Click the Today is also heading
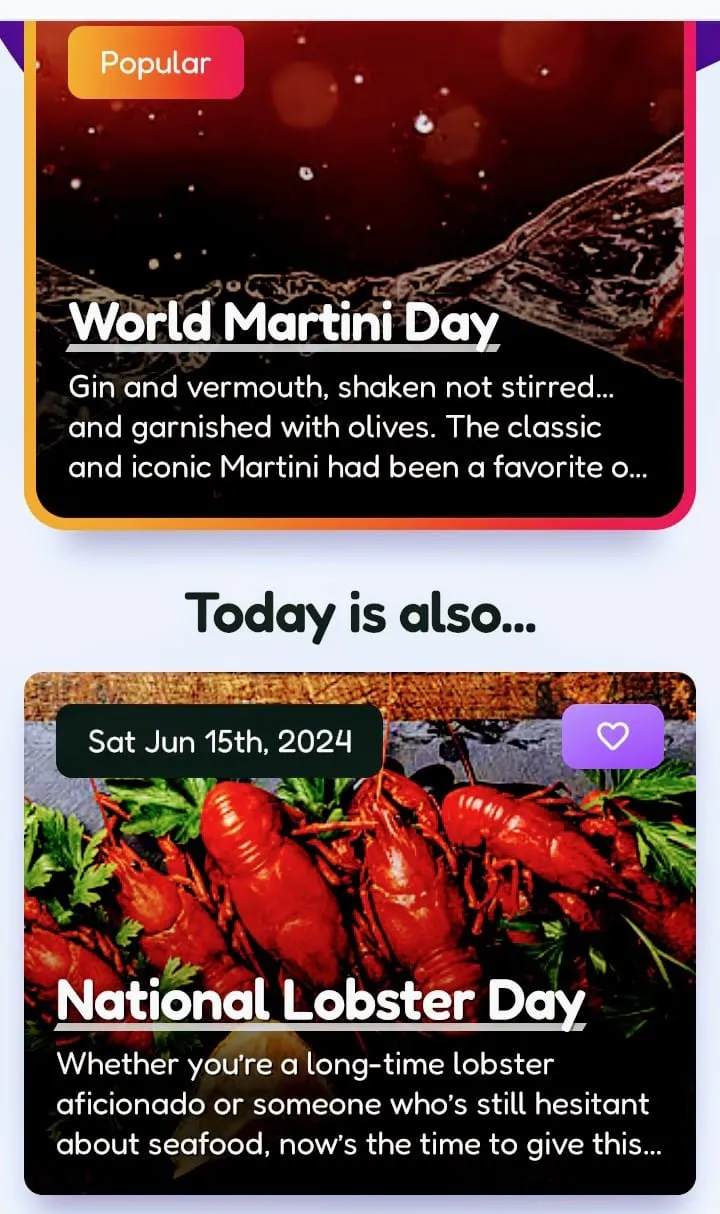 (360, 613)
